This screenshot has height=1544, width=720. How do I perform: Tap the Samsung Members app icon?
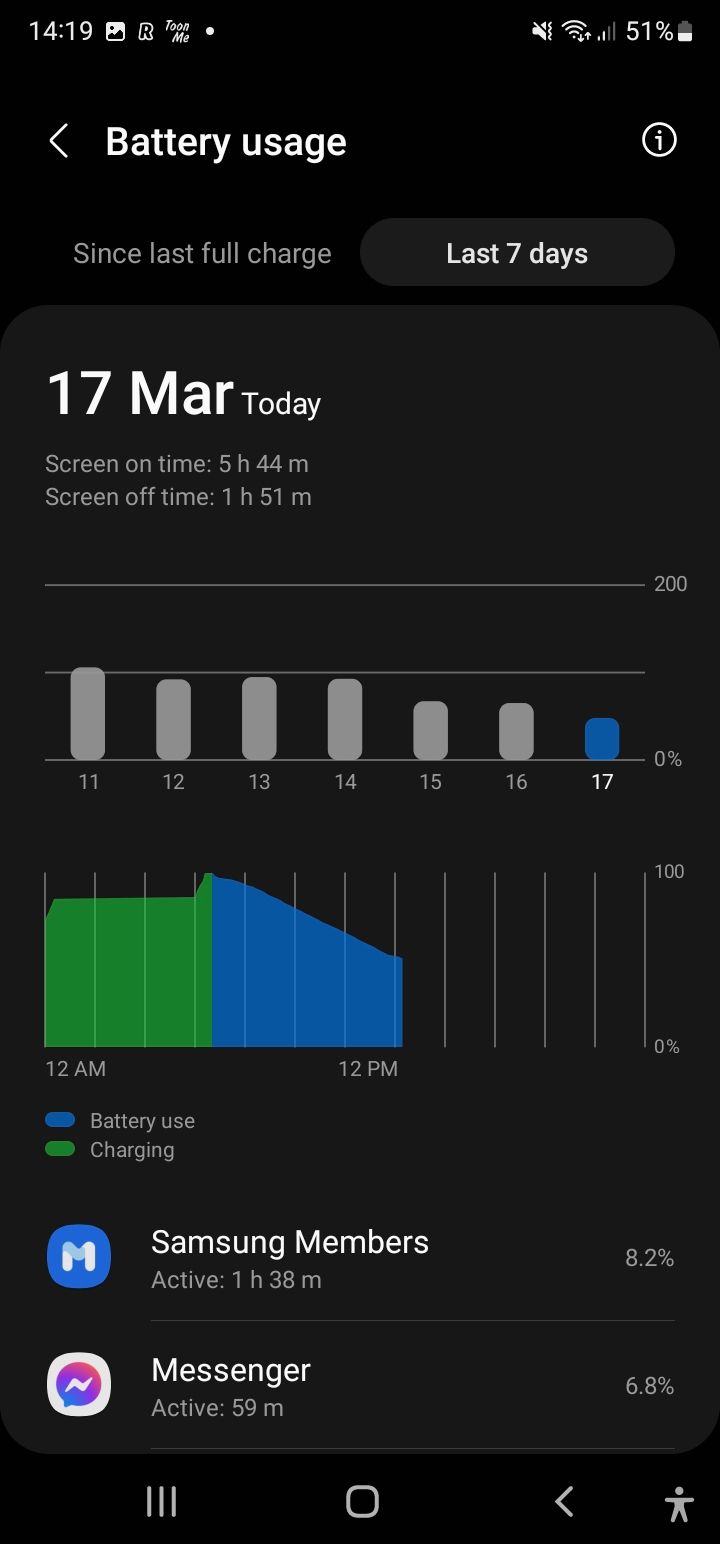click(78, 1256)
